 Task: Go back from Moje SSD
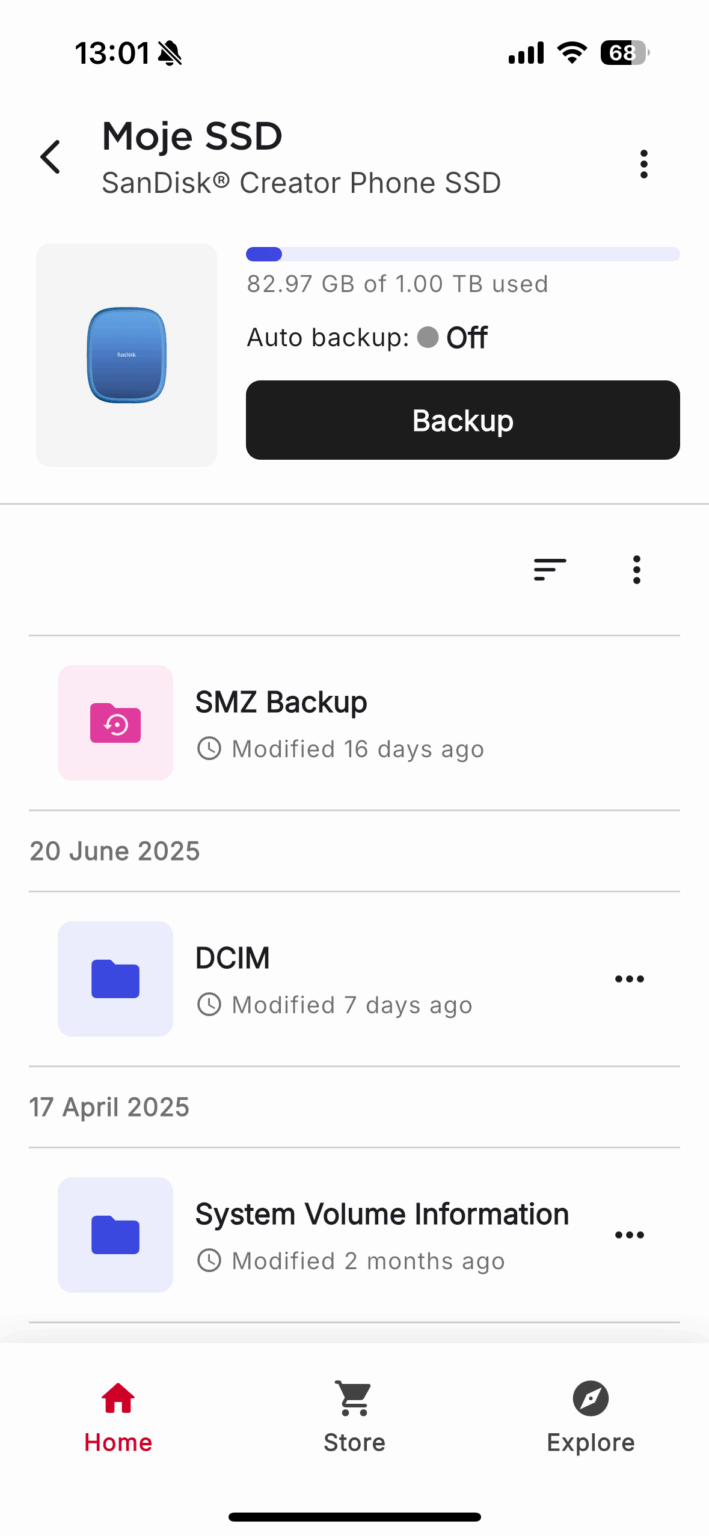point(50,158)
